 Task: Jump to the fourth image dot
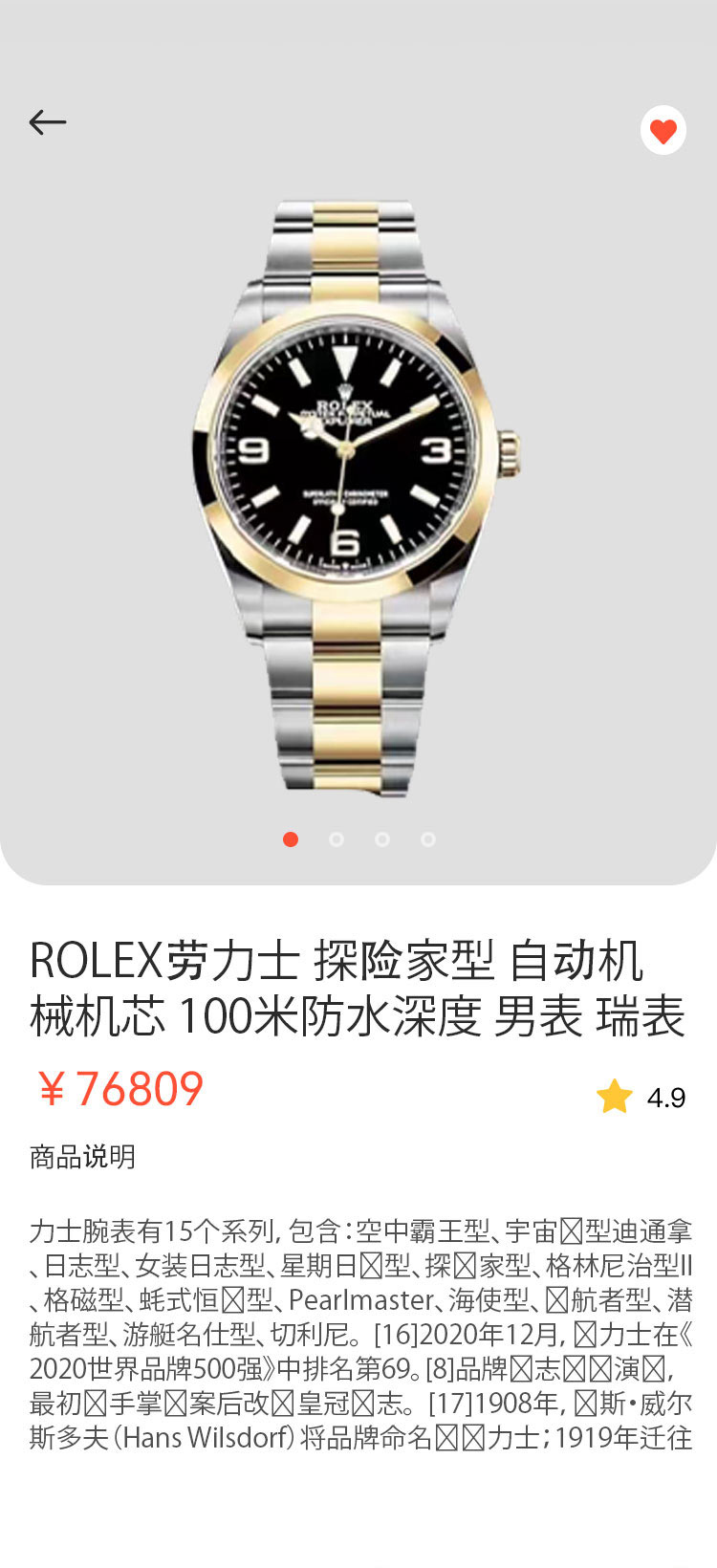coord(428,839)
